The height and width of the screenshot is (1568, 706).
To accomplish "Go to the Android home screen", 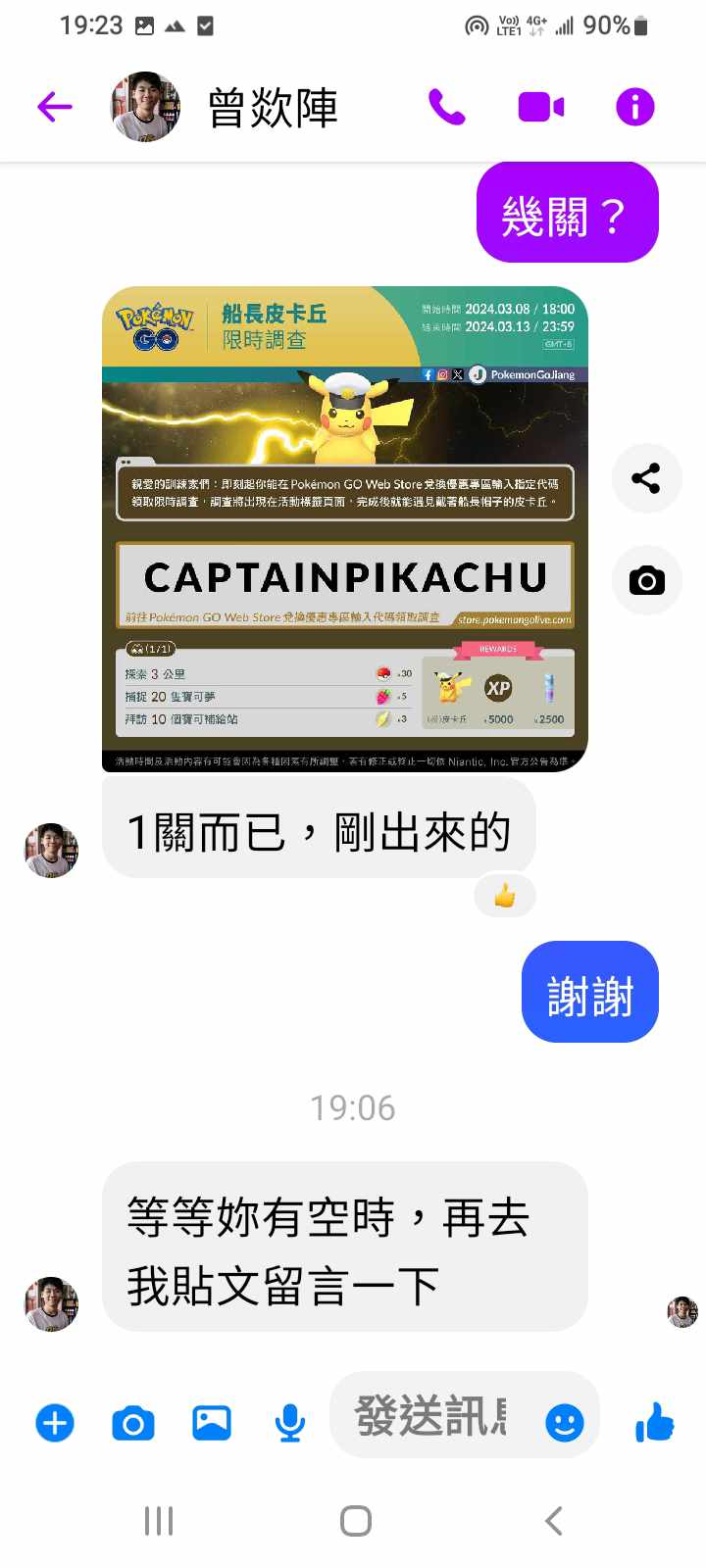I will pos(355,1521).
